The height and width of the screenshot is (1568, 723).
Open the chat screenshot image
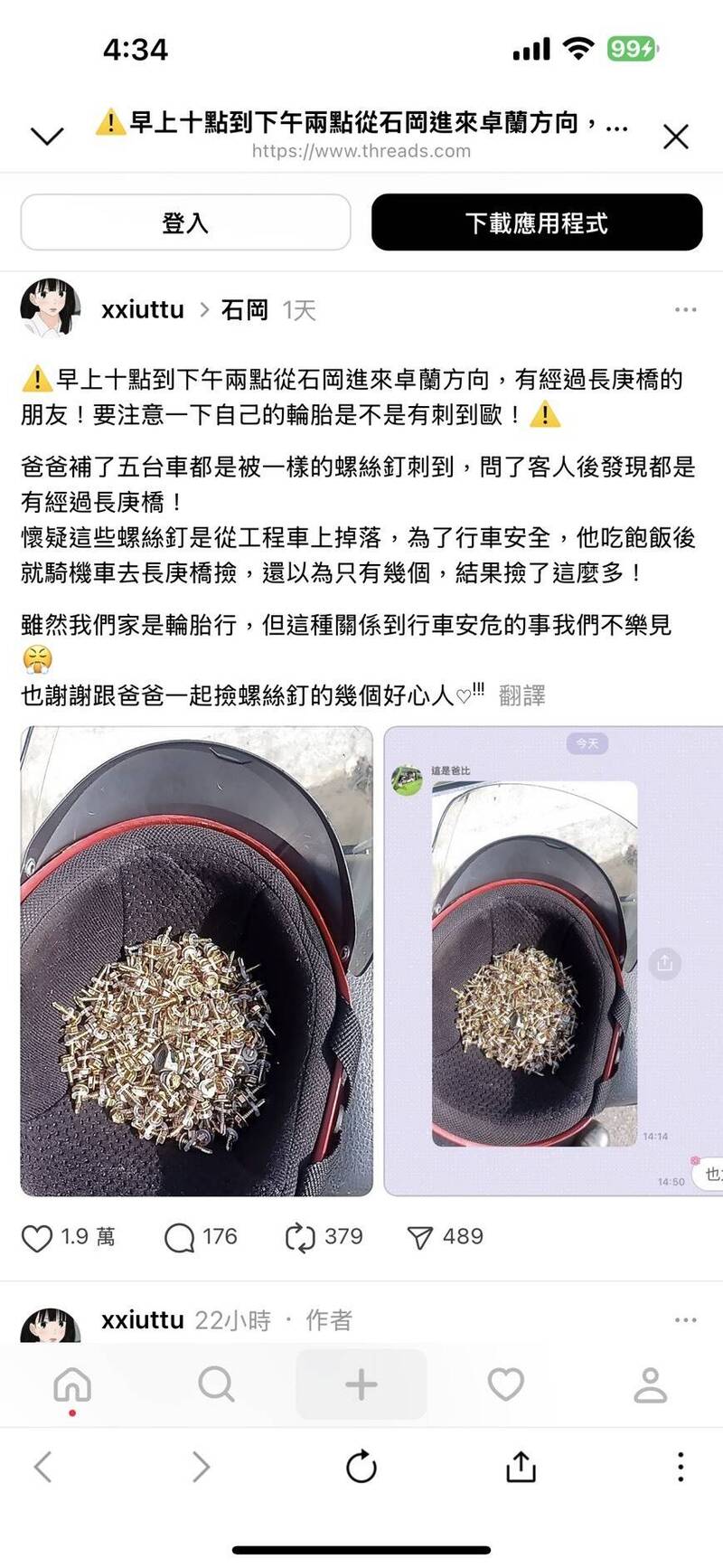pyautogui.click(x=553, y=961)
